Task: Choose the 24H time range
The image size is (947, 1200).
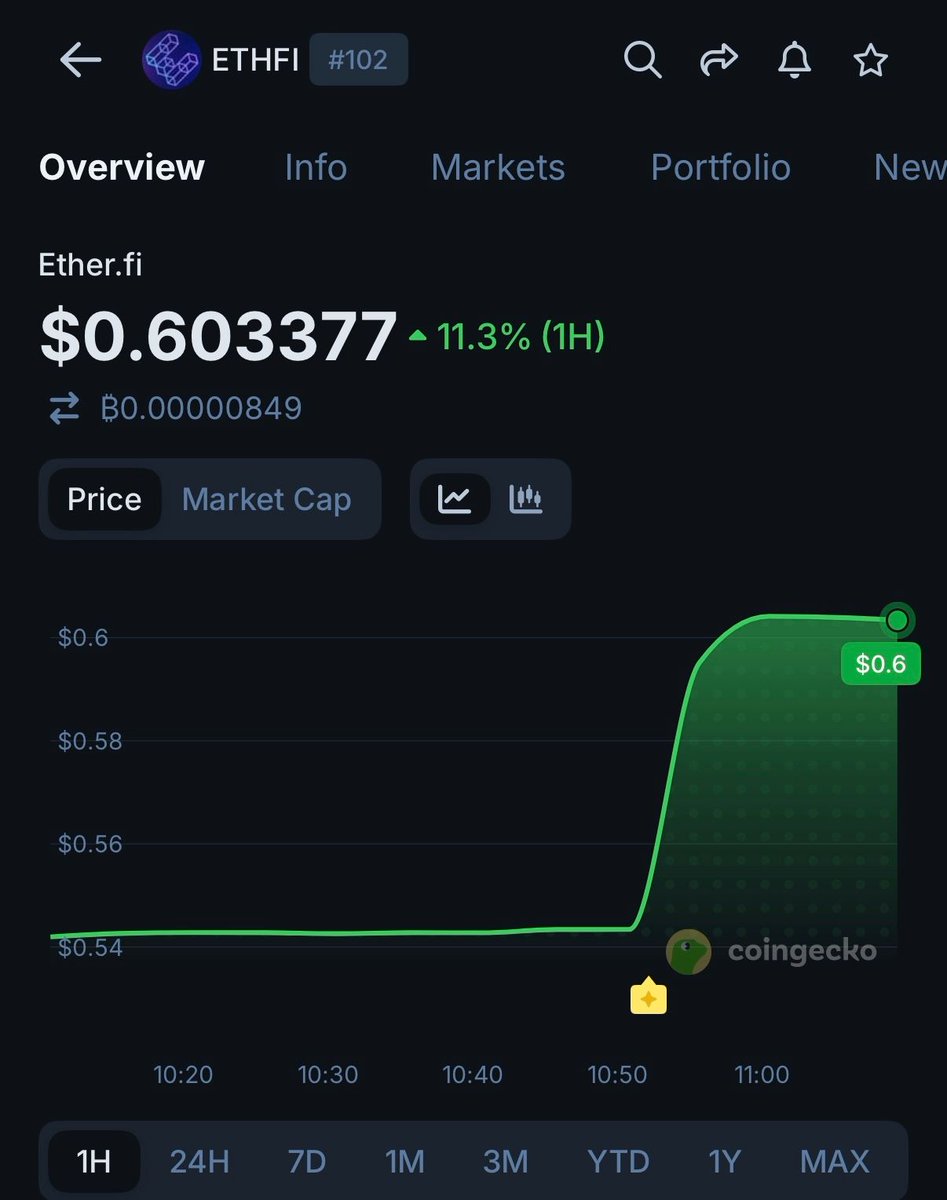Action: (x=199, y=1161)
